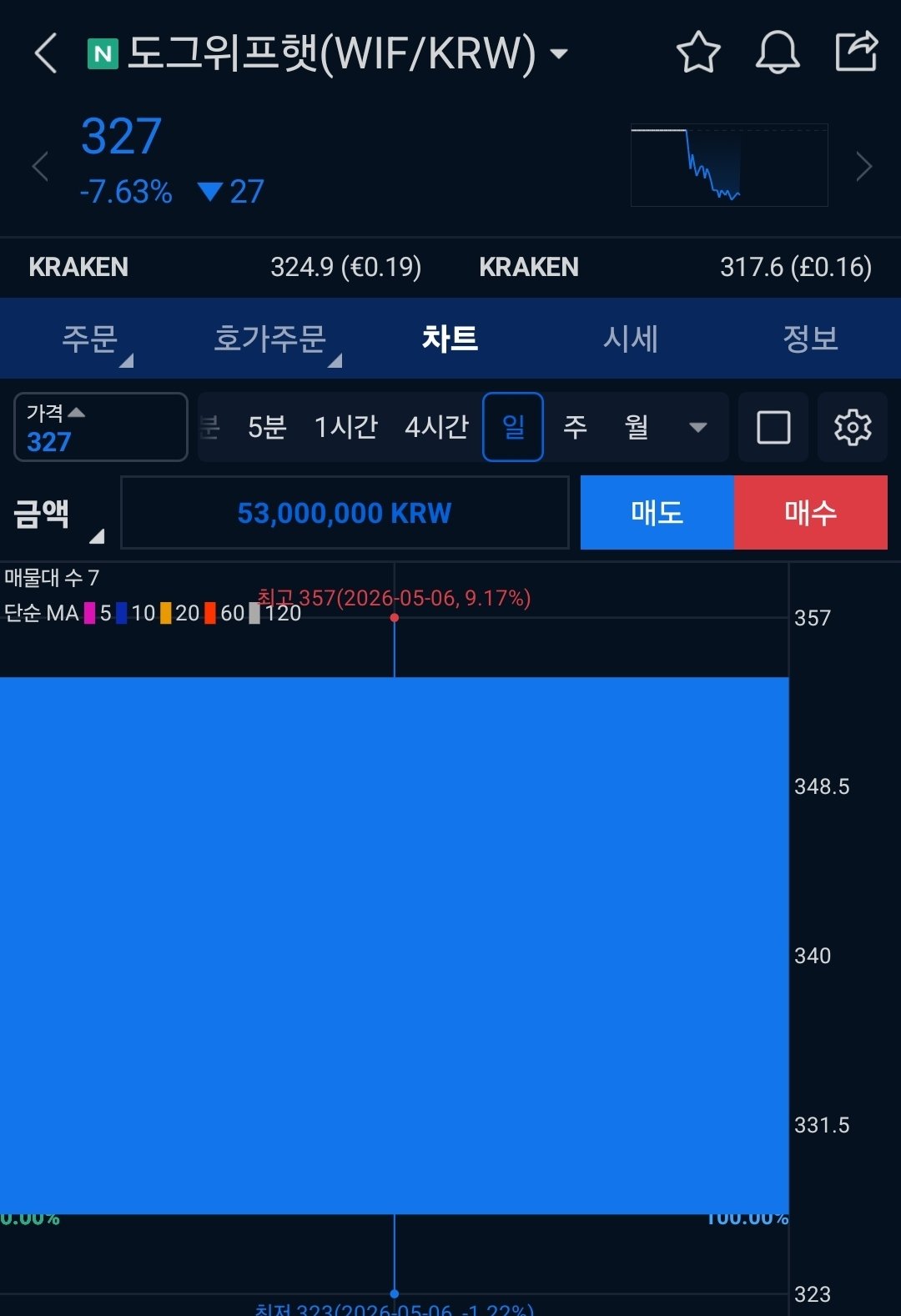Show the next coin with the right chevron

coord(864,166)
